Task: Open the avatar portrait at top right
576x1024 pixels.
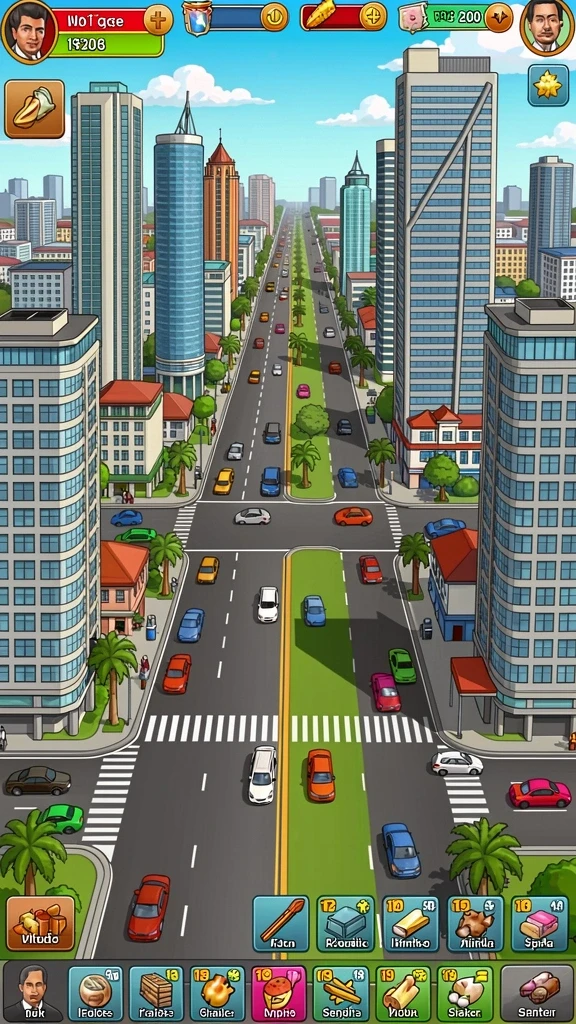Action: (x=547, y=27)
